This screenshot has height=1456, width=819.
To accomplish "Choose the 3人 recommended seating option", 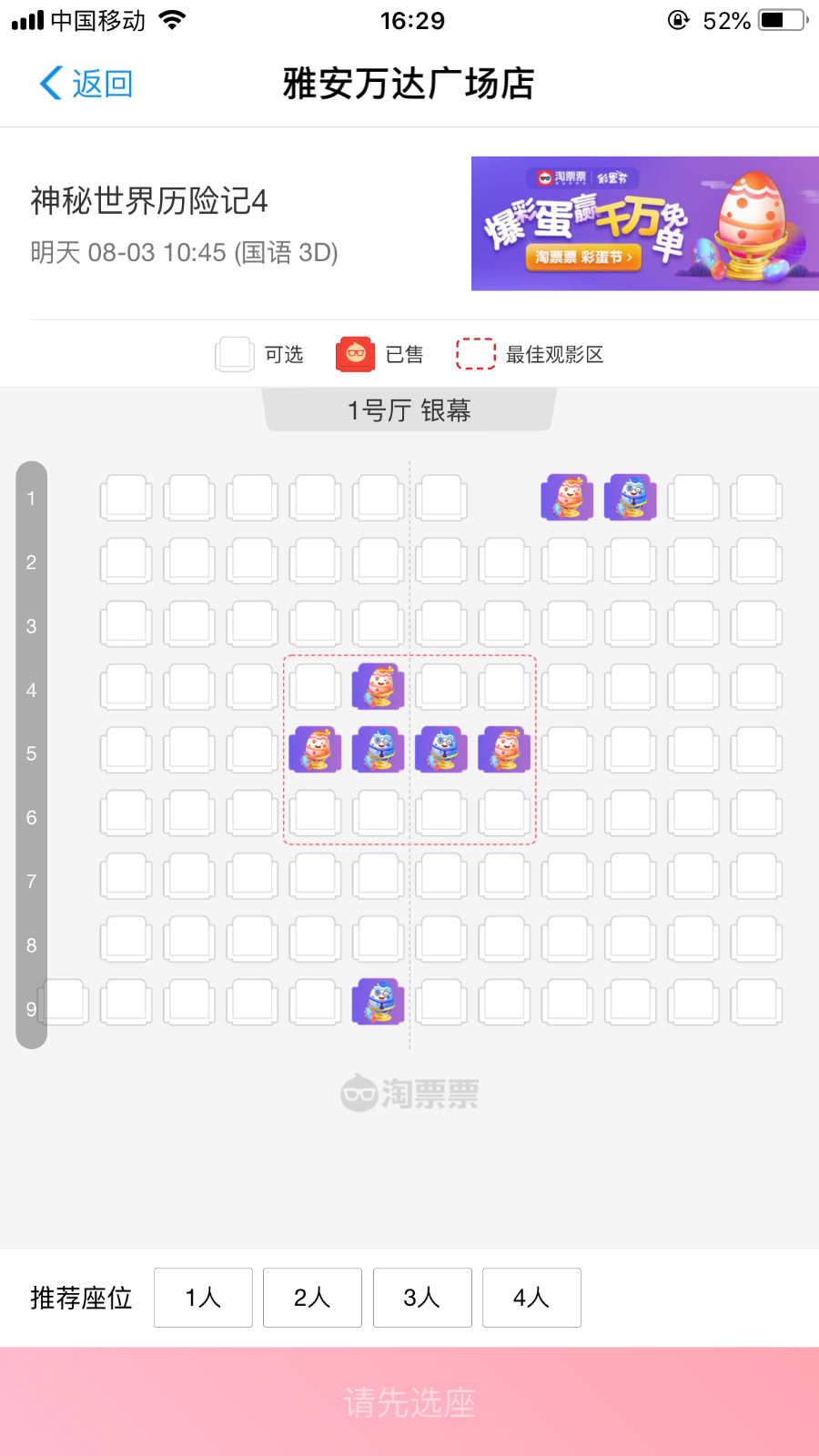I will [422, 1298].
